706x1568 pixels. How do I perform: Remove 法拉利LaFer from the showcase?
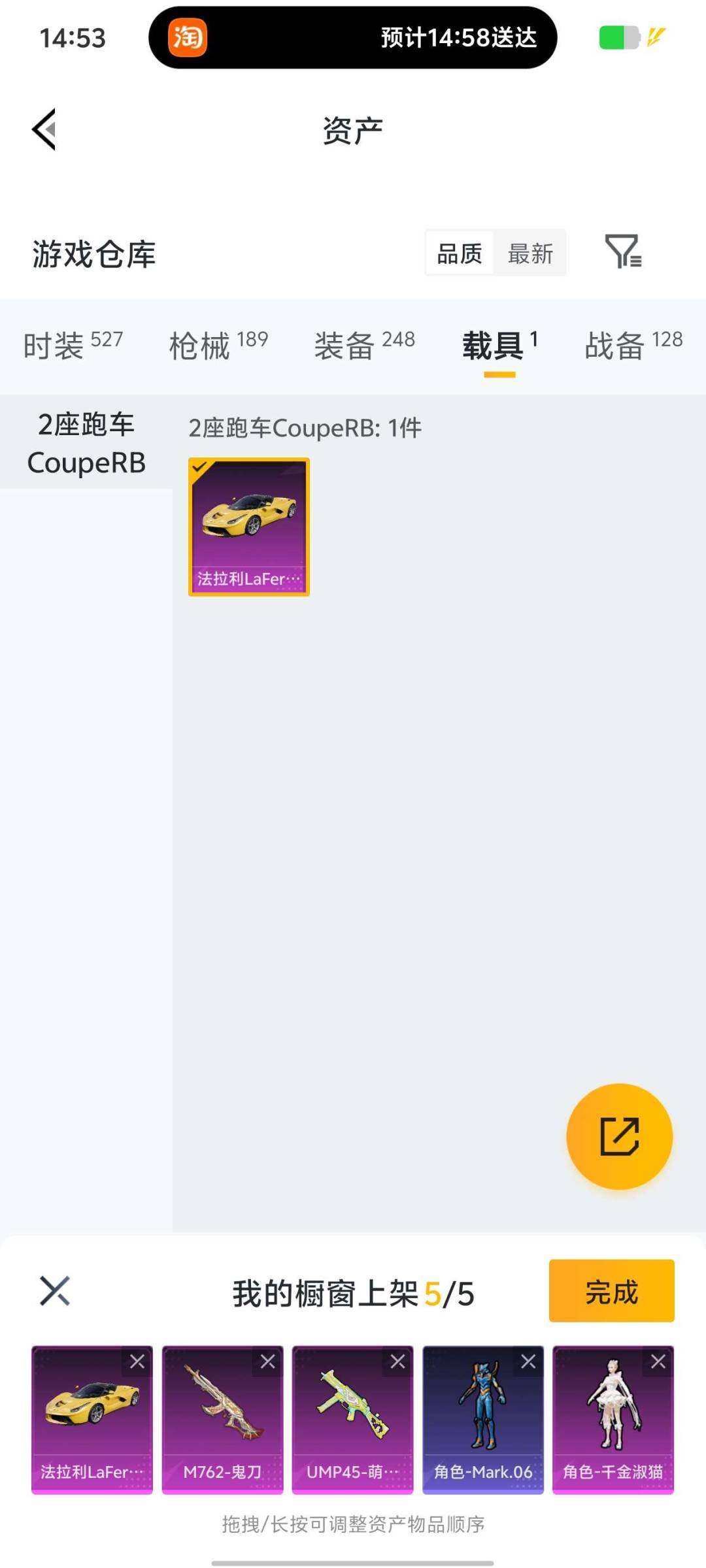point(137,1362)
